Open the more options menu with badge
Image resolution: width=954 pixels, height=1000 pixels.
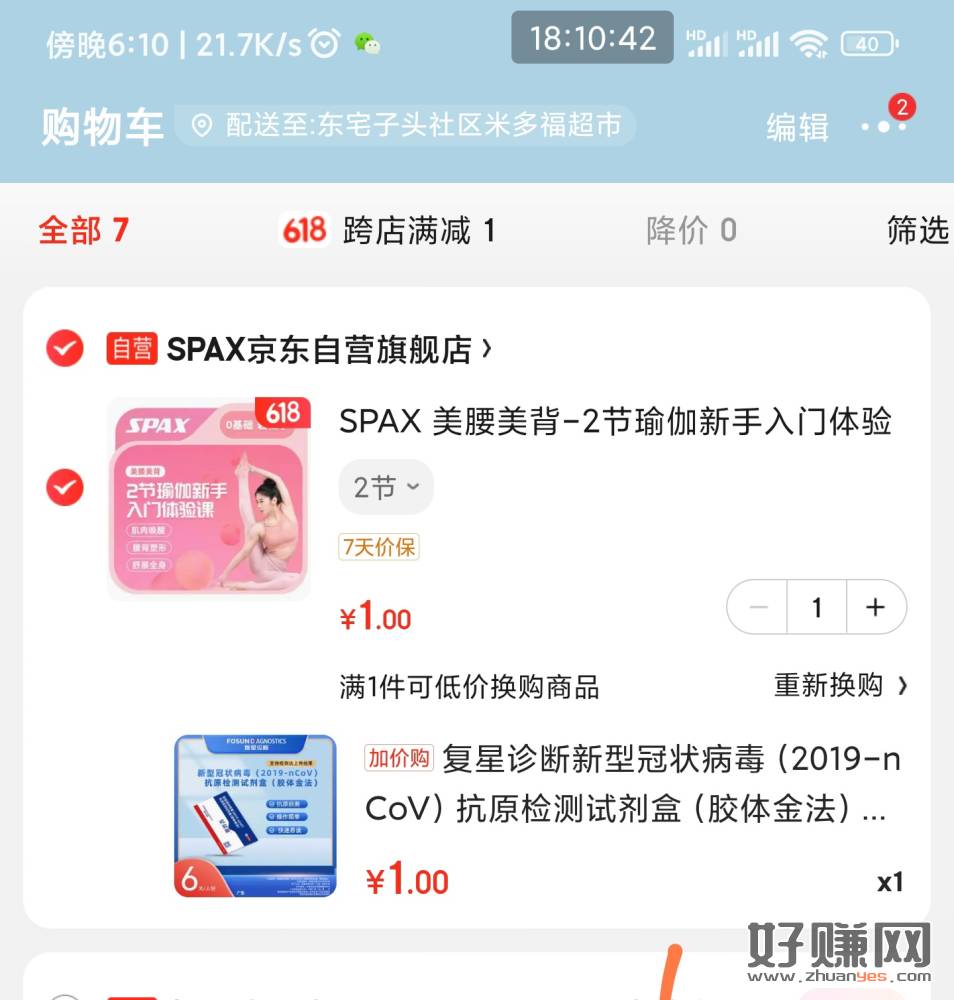tap(885, 125)
